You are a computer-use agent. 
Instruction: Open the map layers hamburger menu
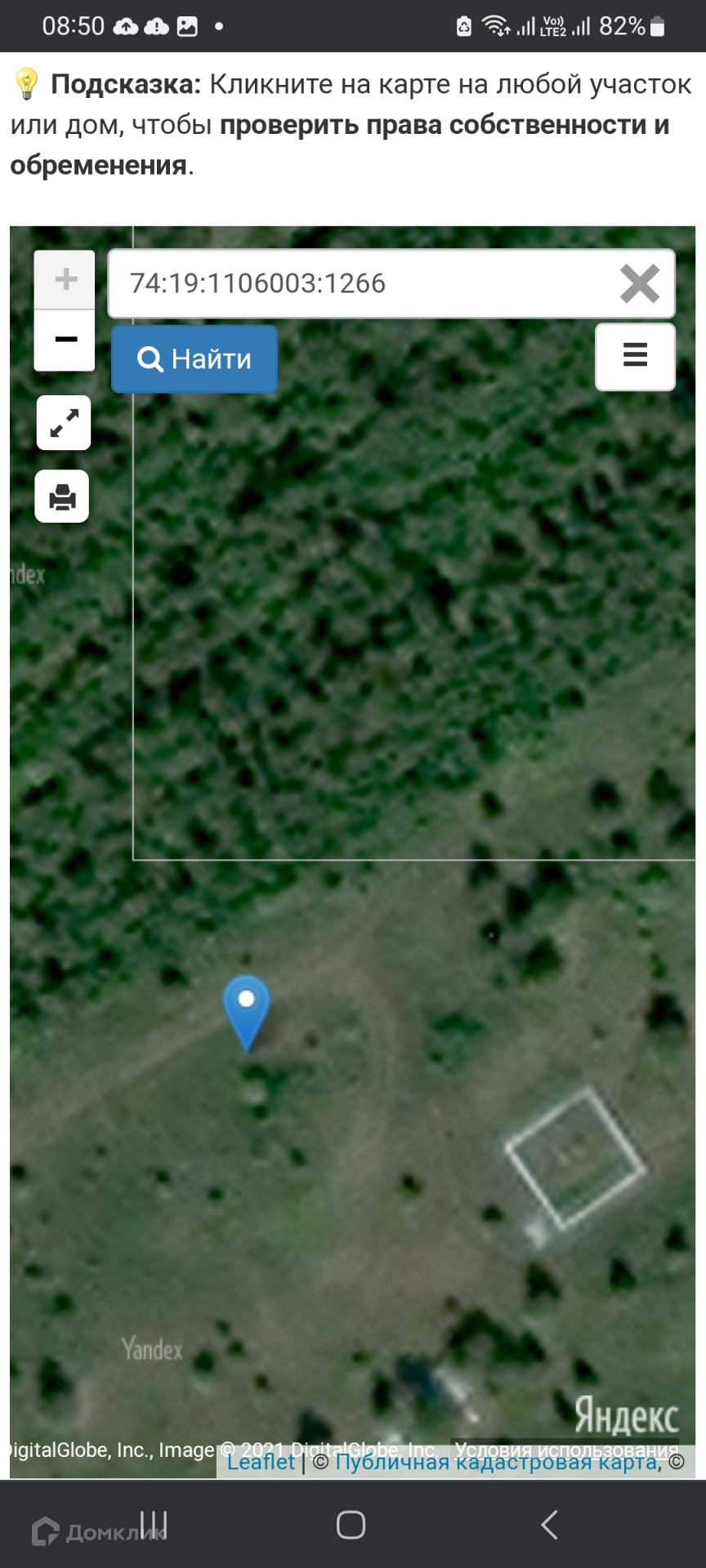(x=635, y=356)
